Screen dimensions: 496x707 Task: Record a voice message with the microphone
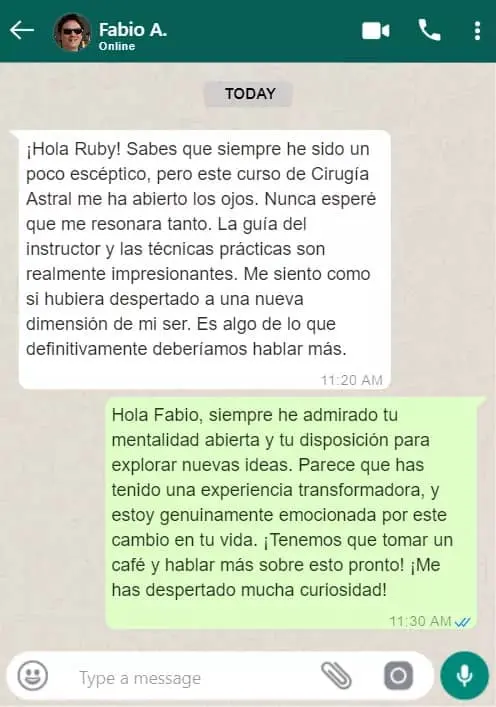pos(464,675)
